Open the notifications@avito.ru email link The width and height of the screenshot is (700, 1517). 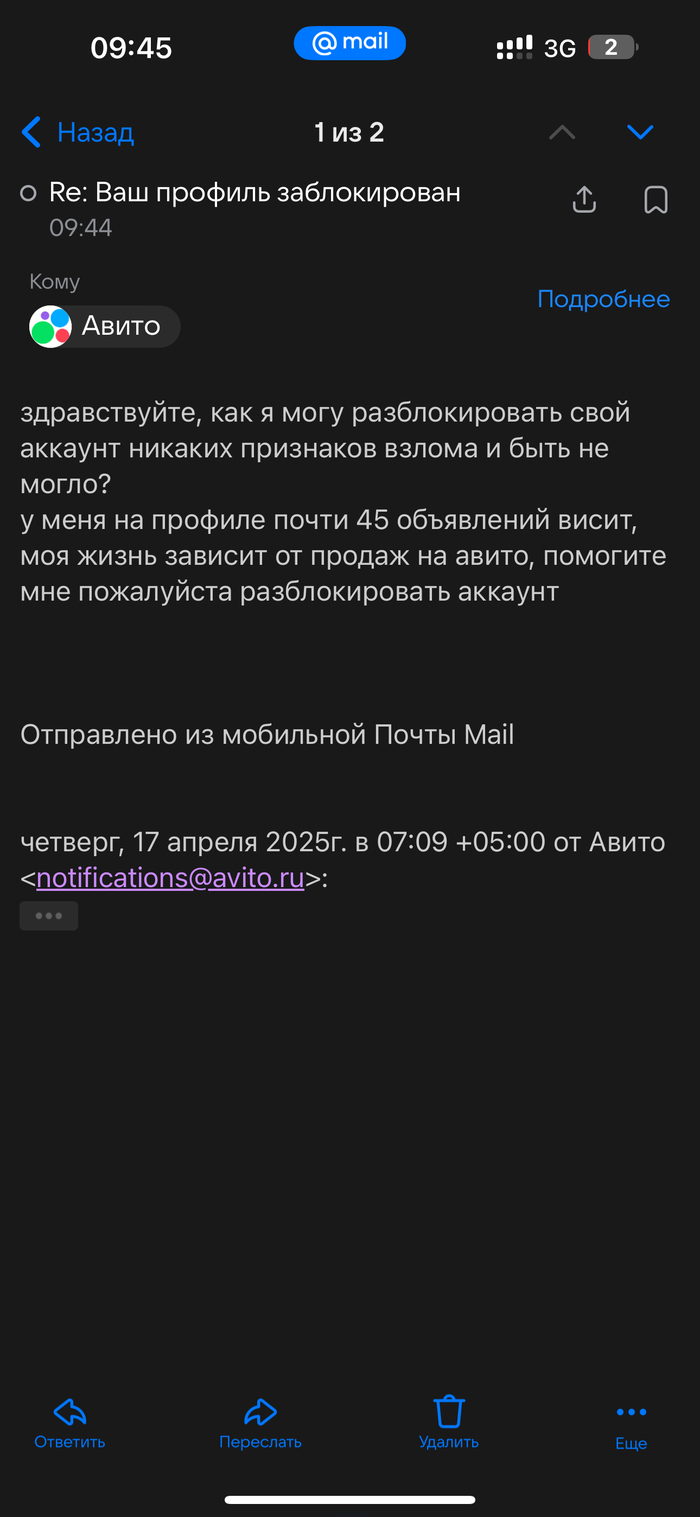tap(170, 878)
